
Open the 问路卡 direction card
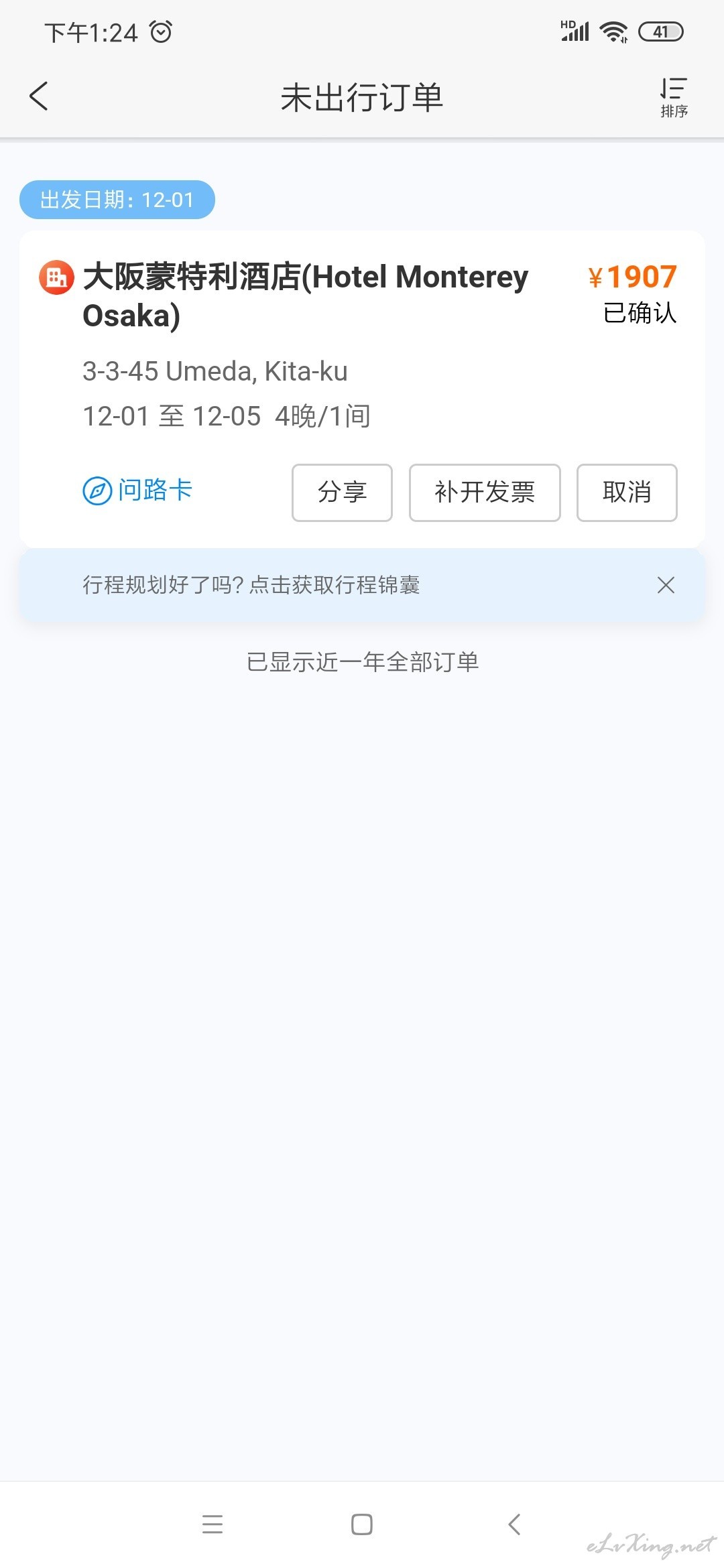[137, 491]
